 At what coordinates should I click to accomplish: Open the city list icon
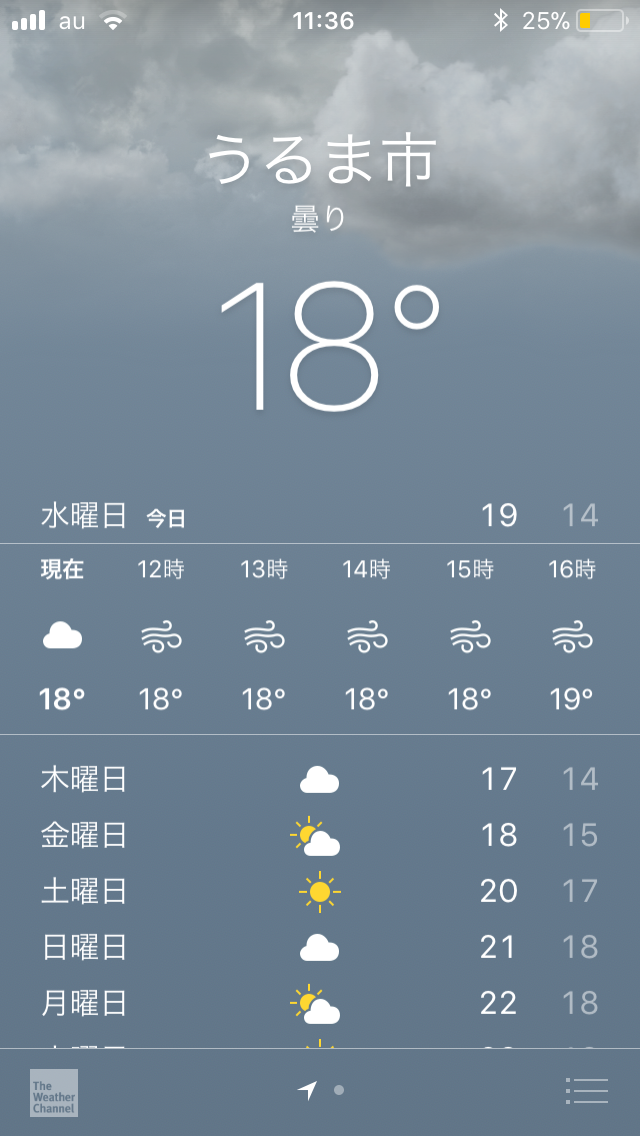click(586, 1090)
